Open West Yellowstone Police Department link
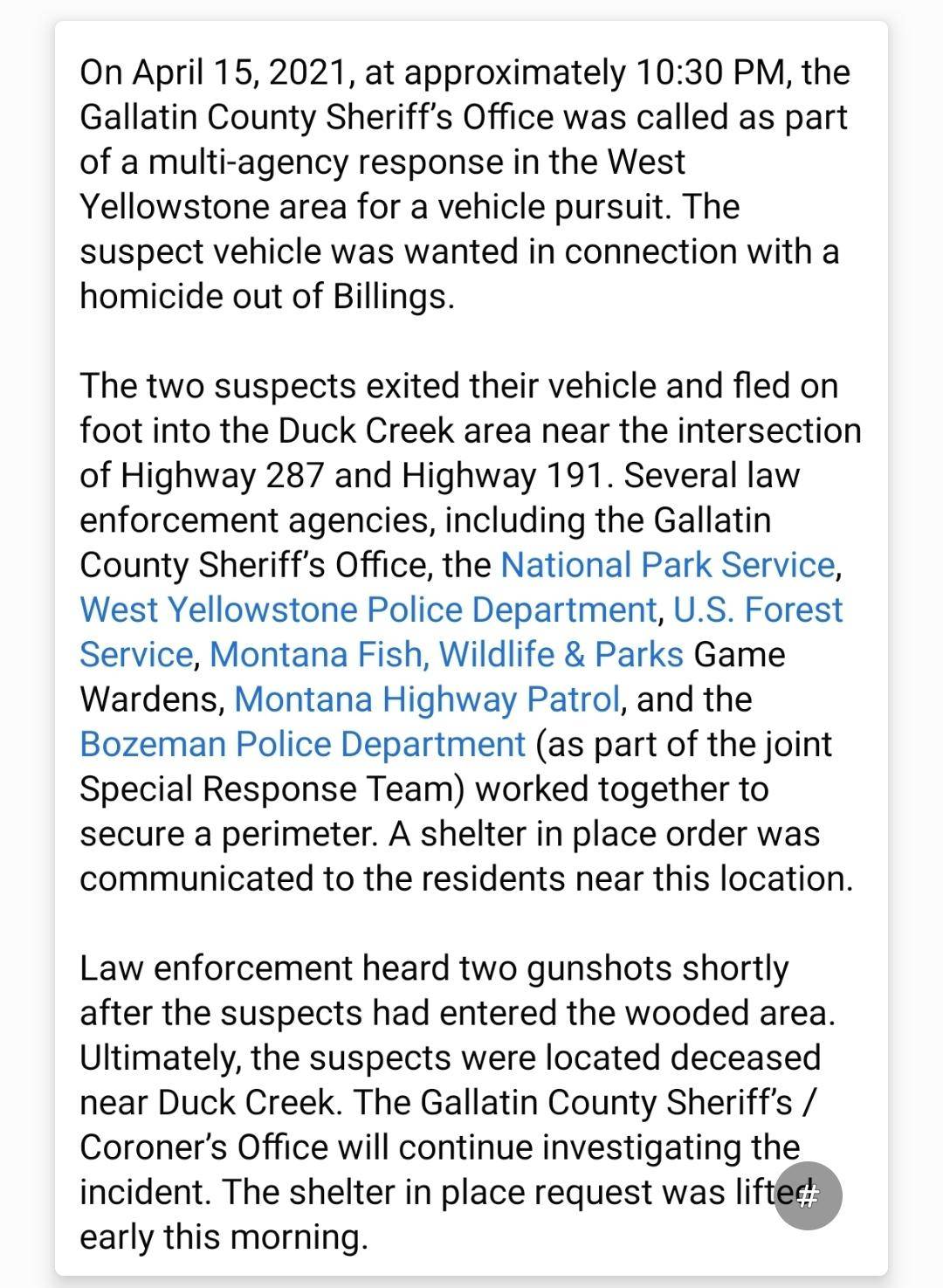The height and width of the screenshot is (1288, 943). (x=367, y=610)
